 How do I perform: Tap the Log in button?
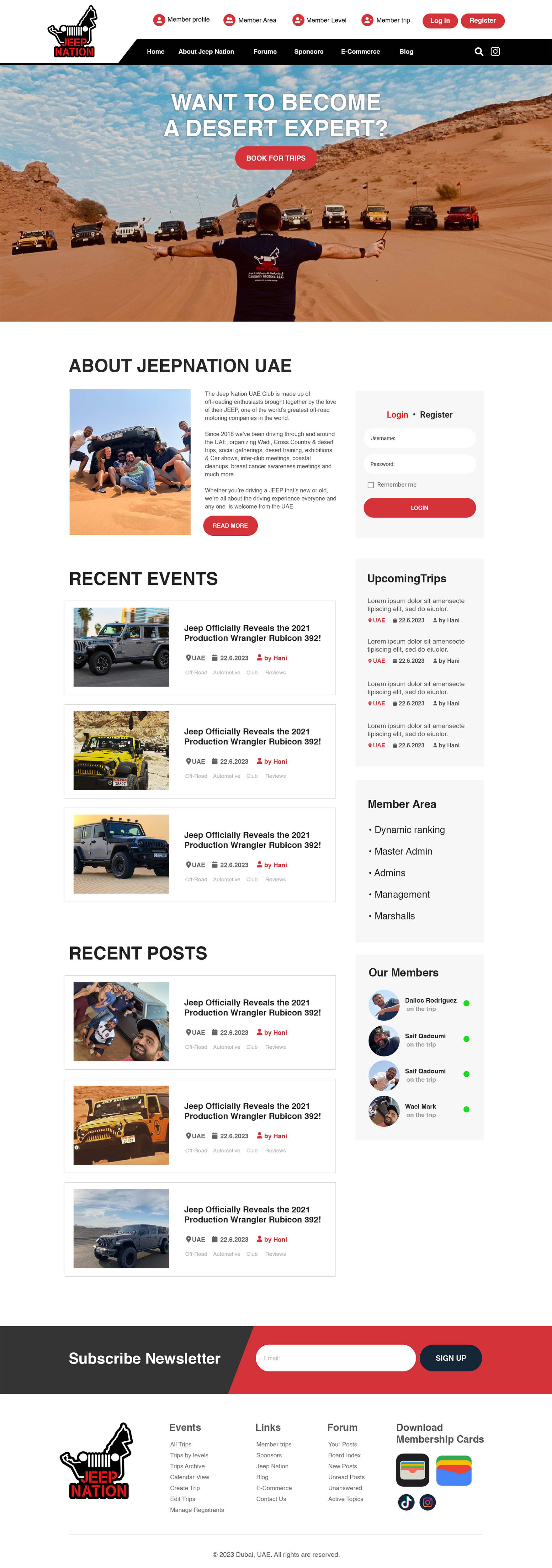point(439,21)
